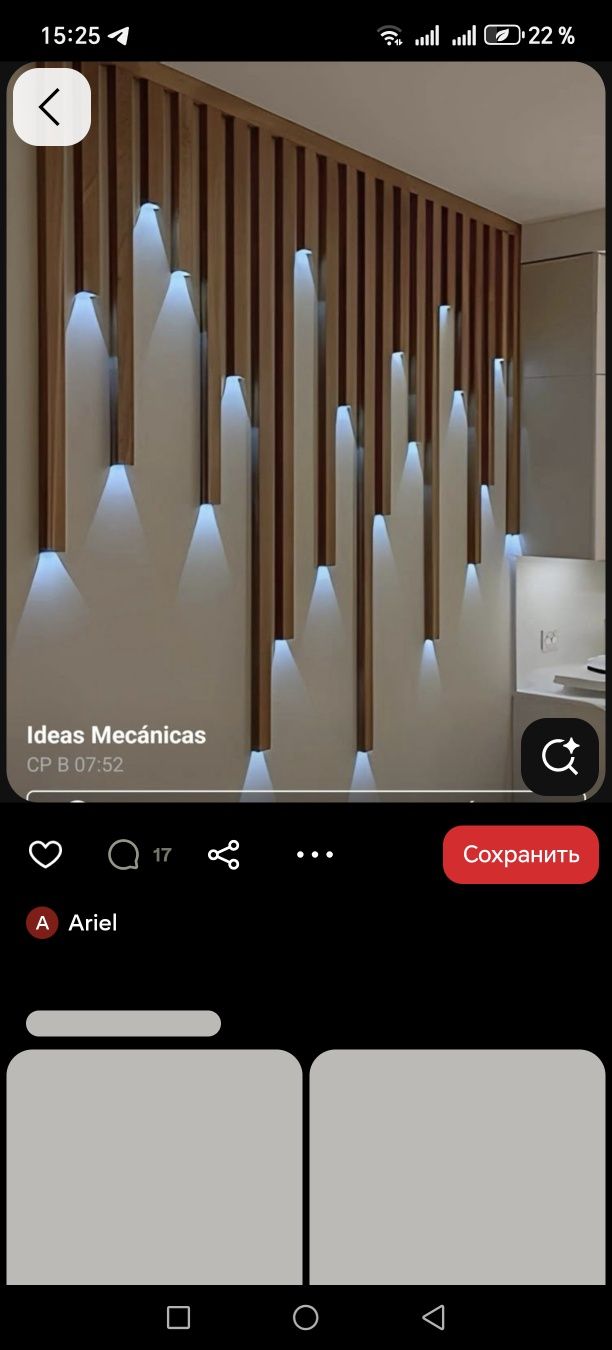Open the three-dot overflow menu
Screen dimensions: 612x1350
coord(315,855)
